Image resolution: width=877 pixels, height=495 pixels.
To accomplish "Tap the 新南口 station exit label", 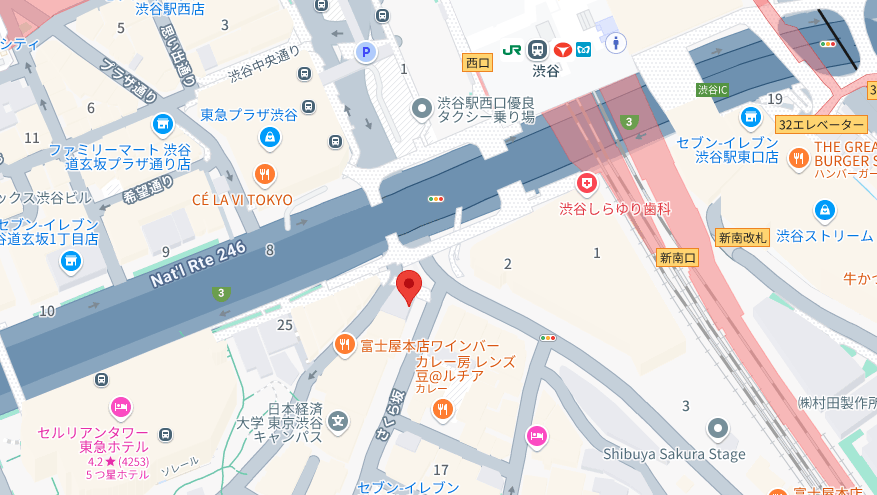I will 676,258.
